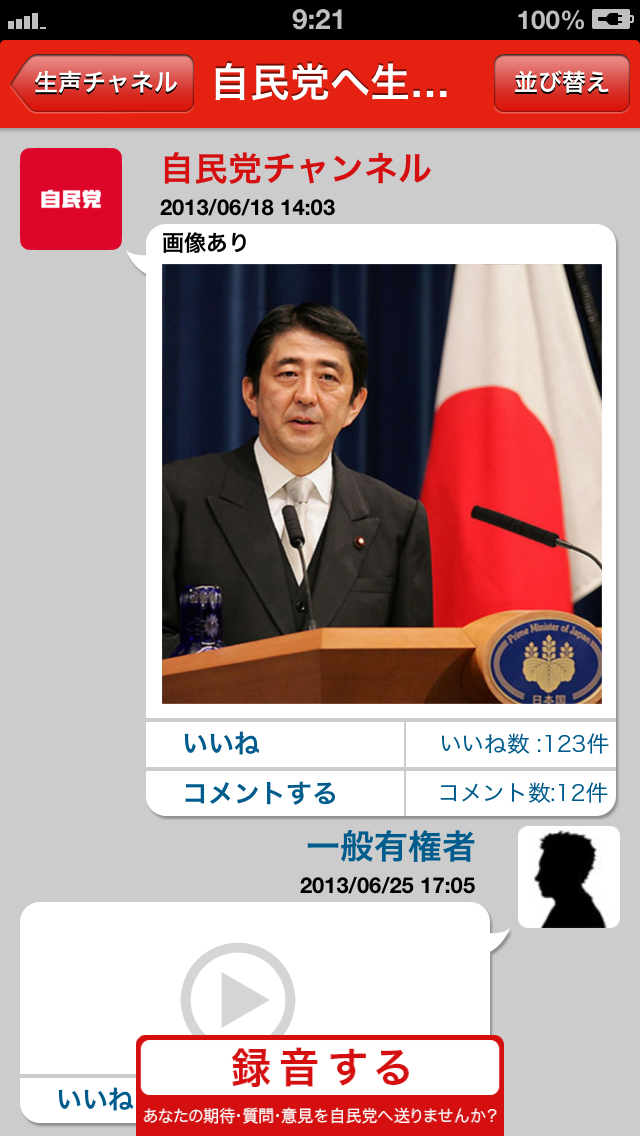This screenshot has width=640, height=1136.
Task: Start recording with 録音する
Action: 320,1068
